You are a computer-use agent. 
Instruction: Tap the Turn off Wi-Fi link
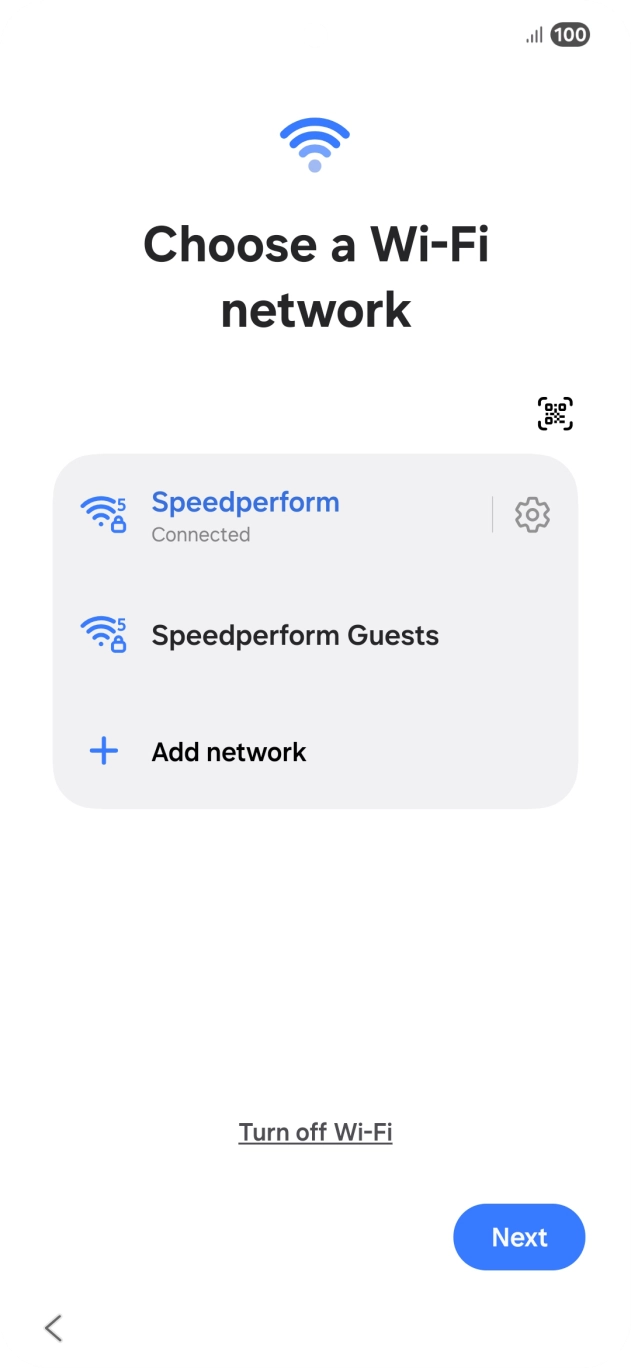pyautogui.click(x=315, y=1132)
